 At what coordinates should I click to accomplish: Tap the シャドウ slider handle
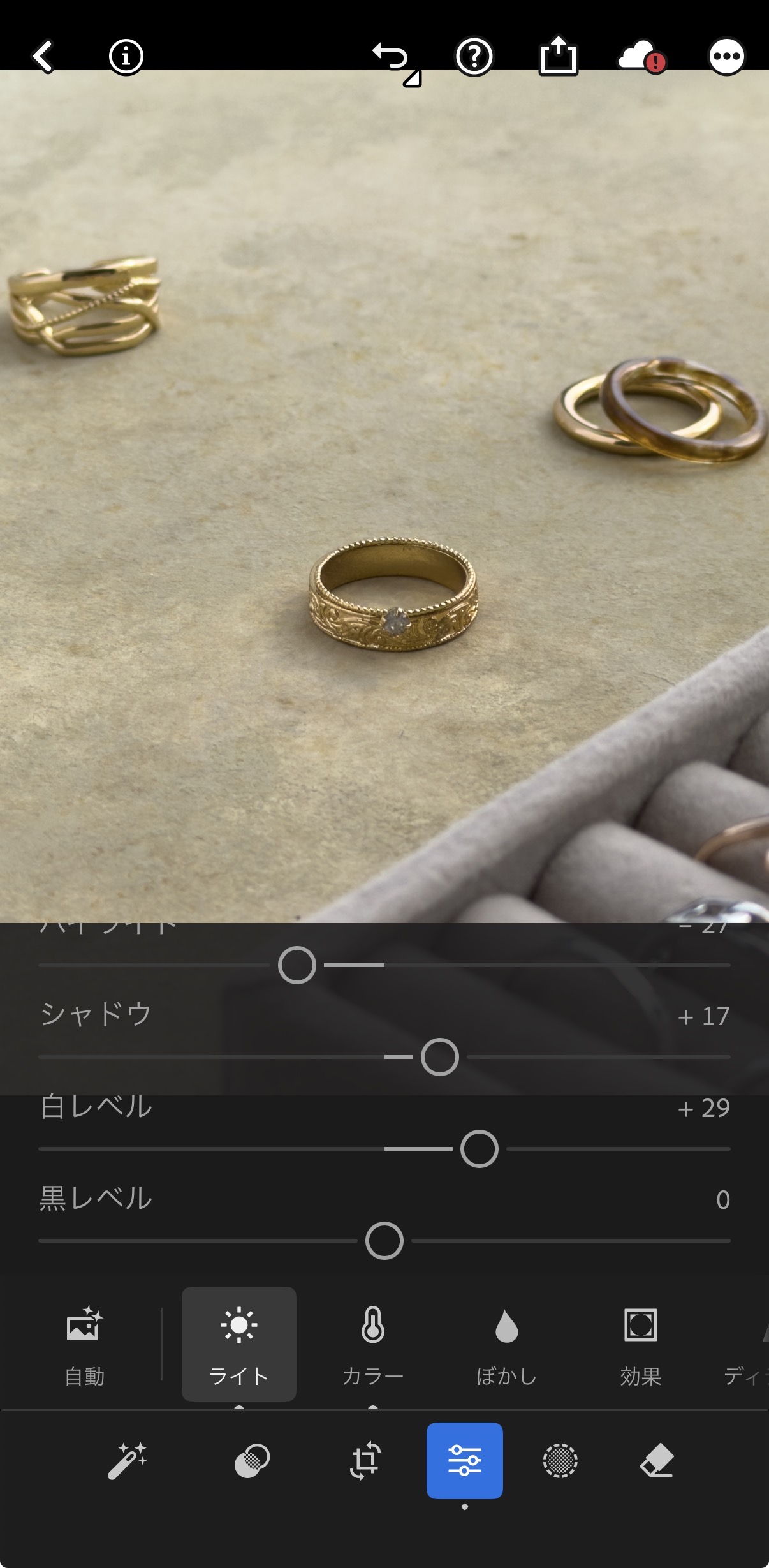point(440,1057)
